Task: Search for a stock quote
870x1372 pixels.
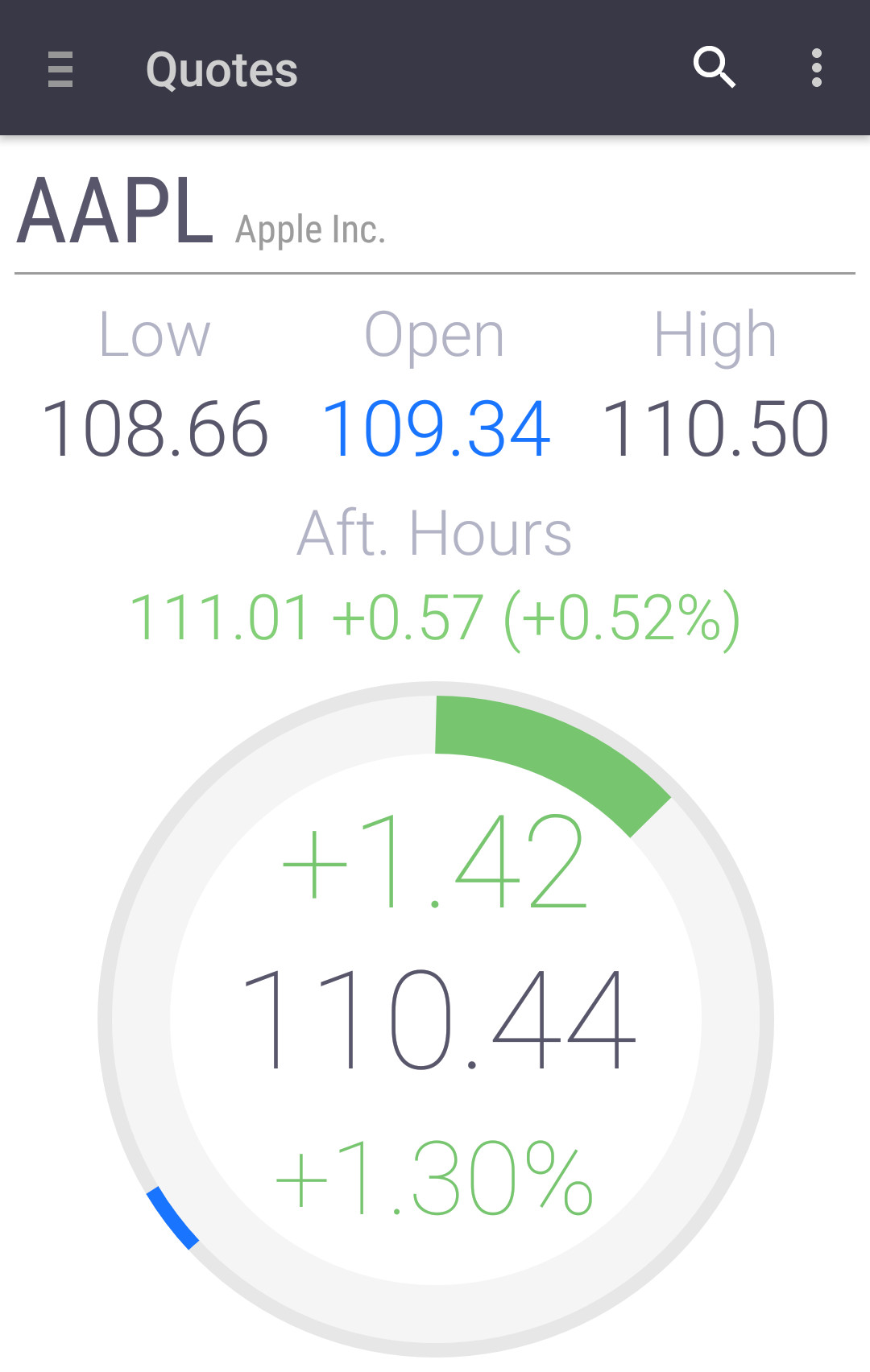Action: pyautogui.click(x=714, y=68)
